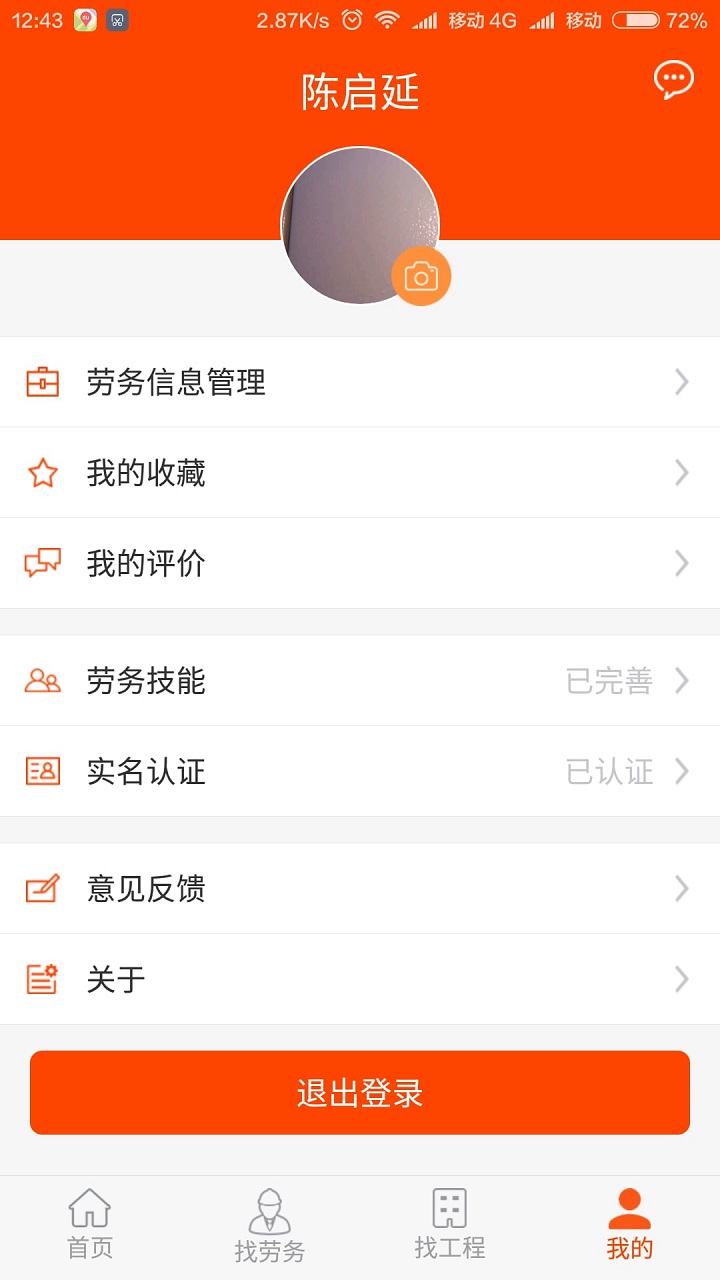Viewport: 720px width, 1280px height.
Task: Click the 意见反馈 pencil icon
Action: 41,888
